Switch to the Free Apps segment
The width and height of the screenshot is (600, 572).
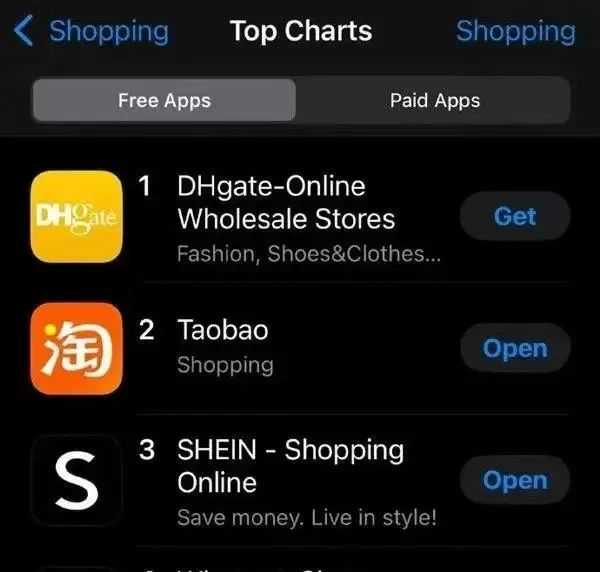click(164, 100)
